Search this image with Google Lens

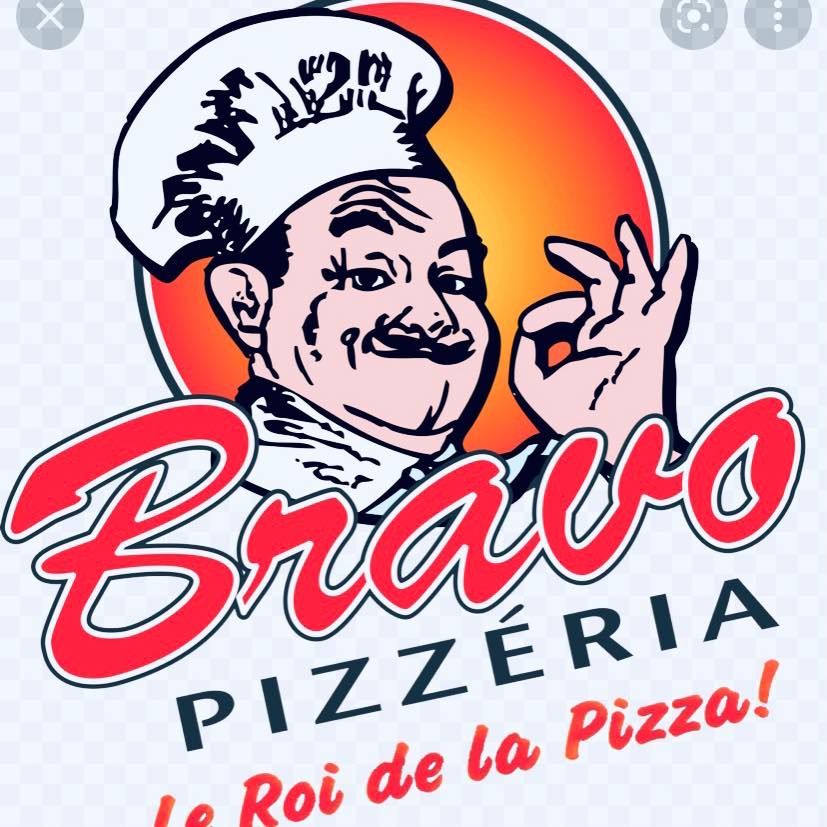coord(693,17)
